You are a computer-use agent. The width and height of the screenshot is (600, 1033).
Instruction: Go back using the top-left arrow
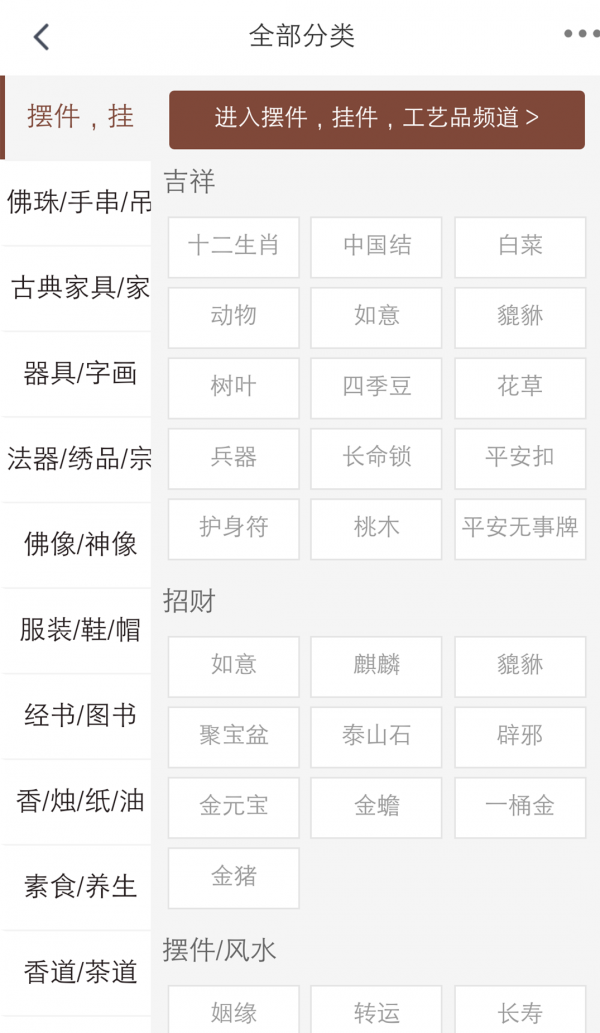[41, 37]
